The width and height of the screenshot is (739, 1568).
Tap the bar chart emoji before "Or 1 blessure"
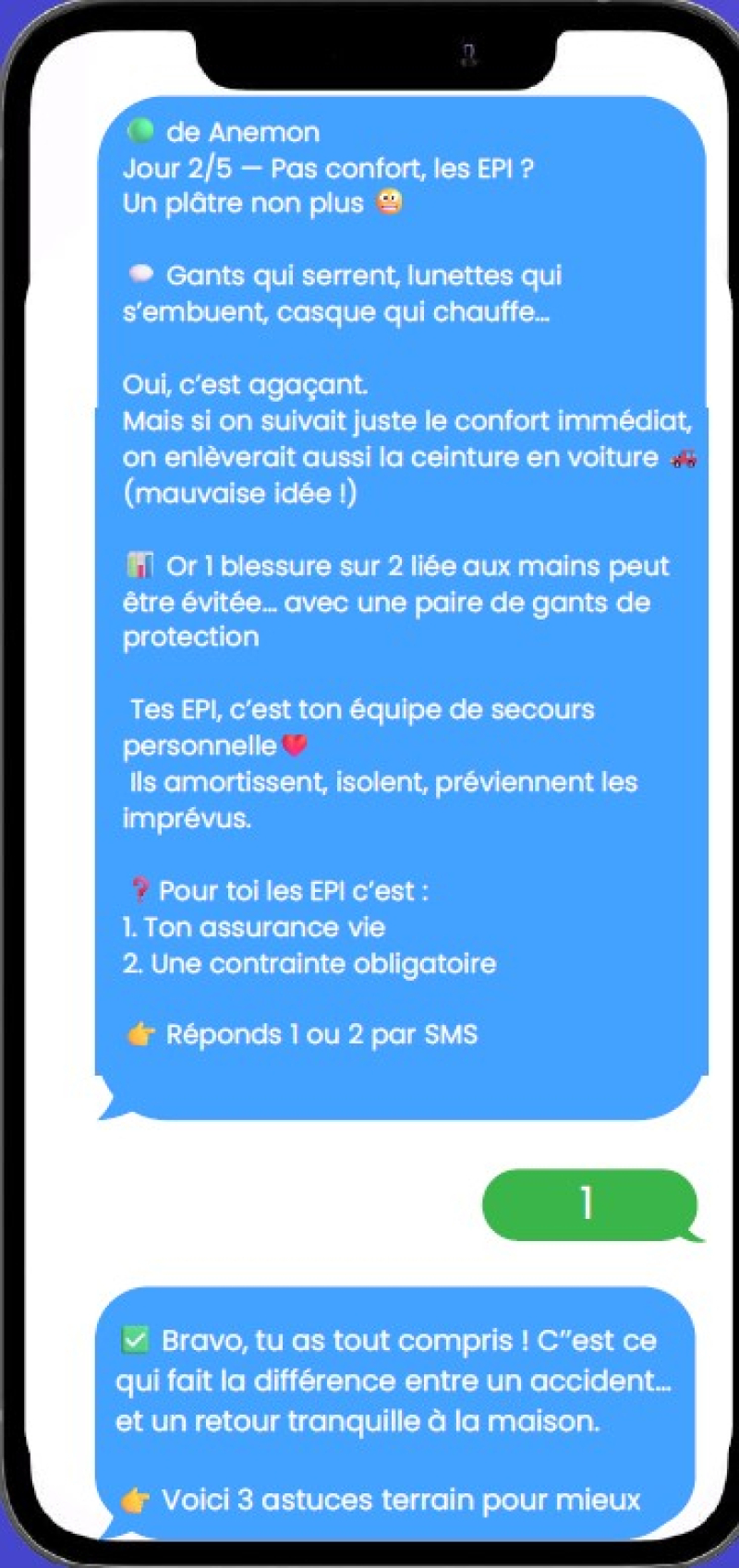pyautogui.click(x=141, y=564)
